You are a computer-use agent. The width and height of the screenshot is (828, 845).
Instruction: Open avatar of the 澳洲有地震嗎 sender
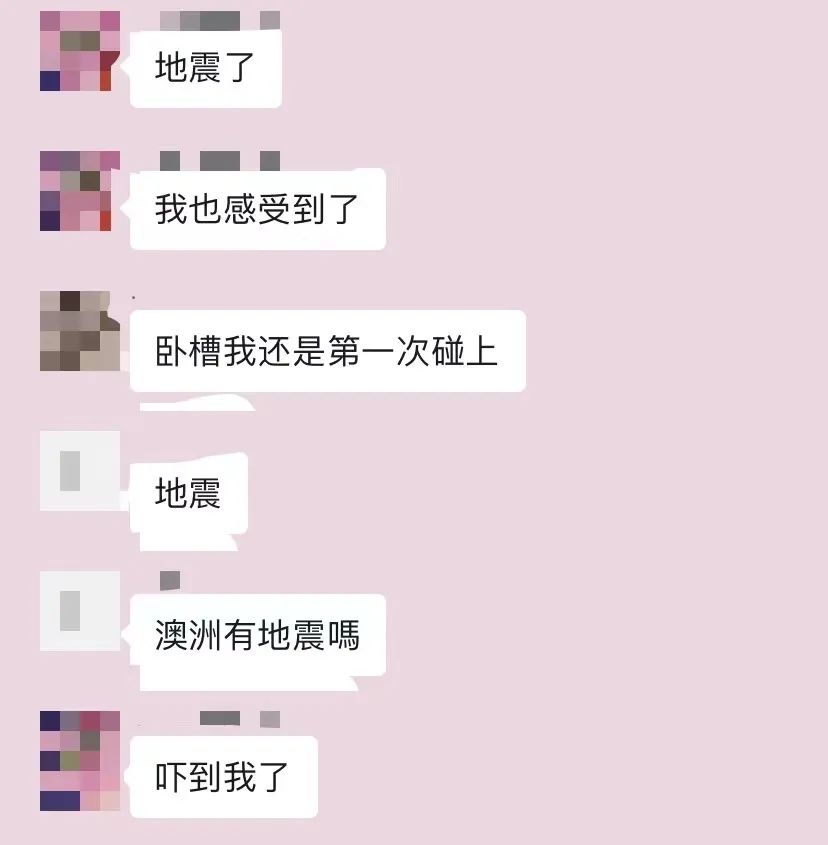point(80,611)
